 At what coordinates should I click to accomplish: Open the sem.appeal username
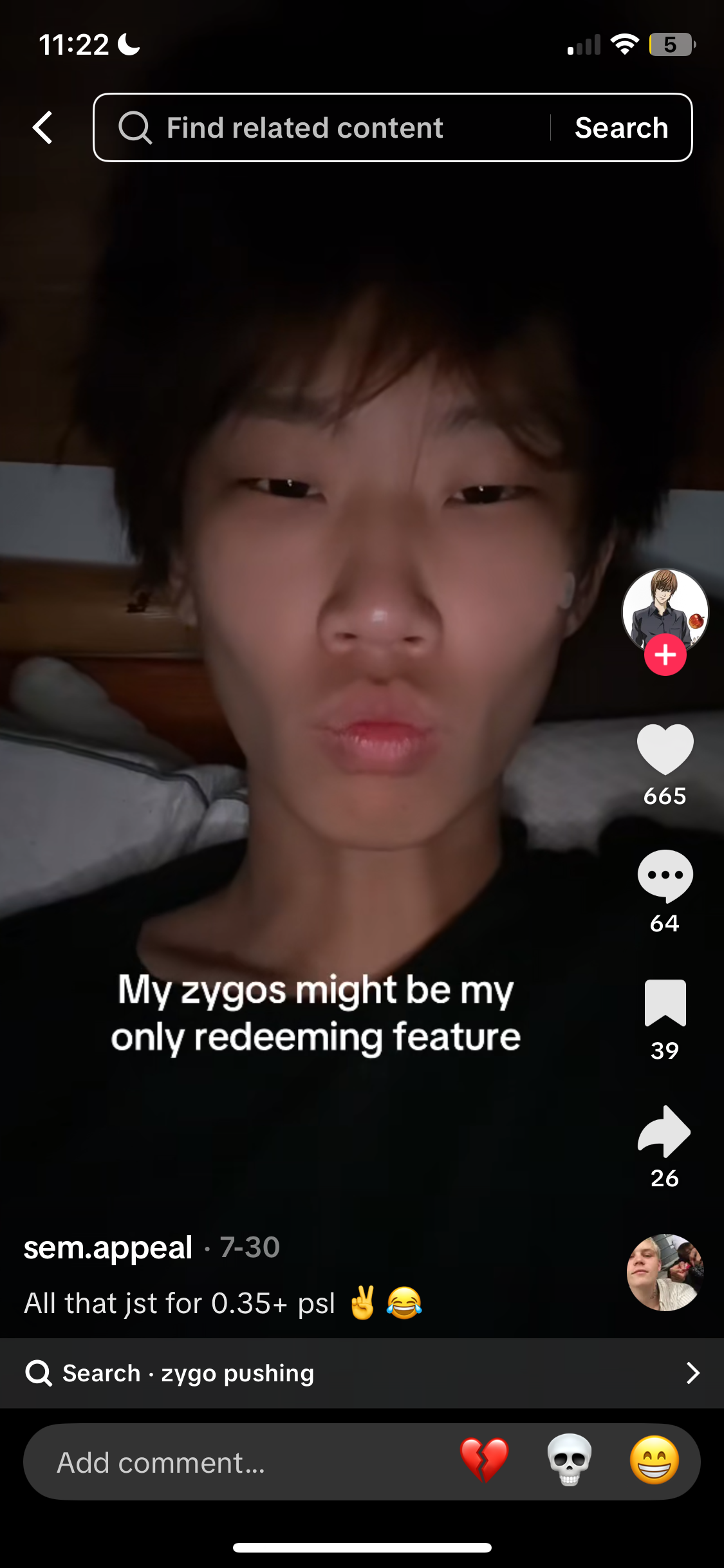click(x=108, y=1247)
